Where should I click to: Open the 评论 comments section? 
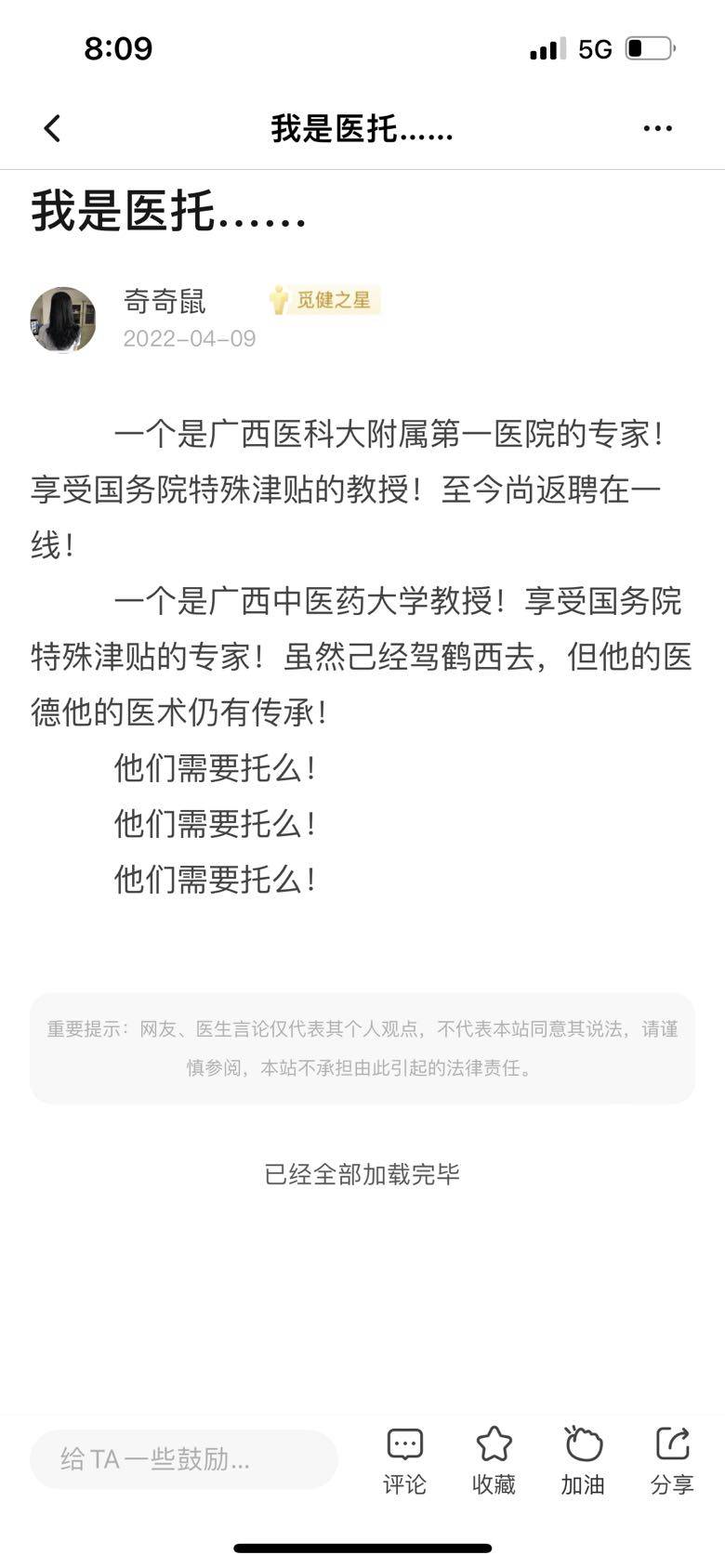click(x=404, y=1460)
